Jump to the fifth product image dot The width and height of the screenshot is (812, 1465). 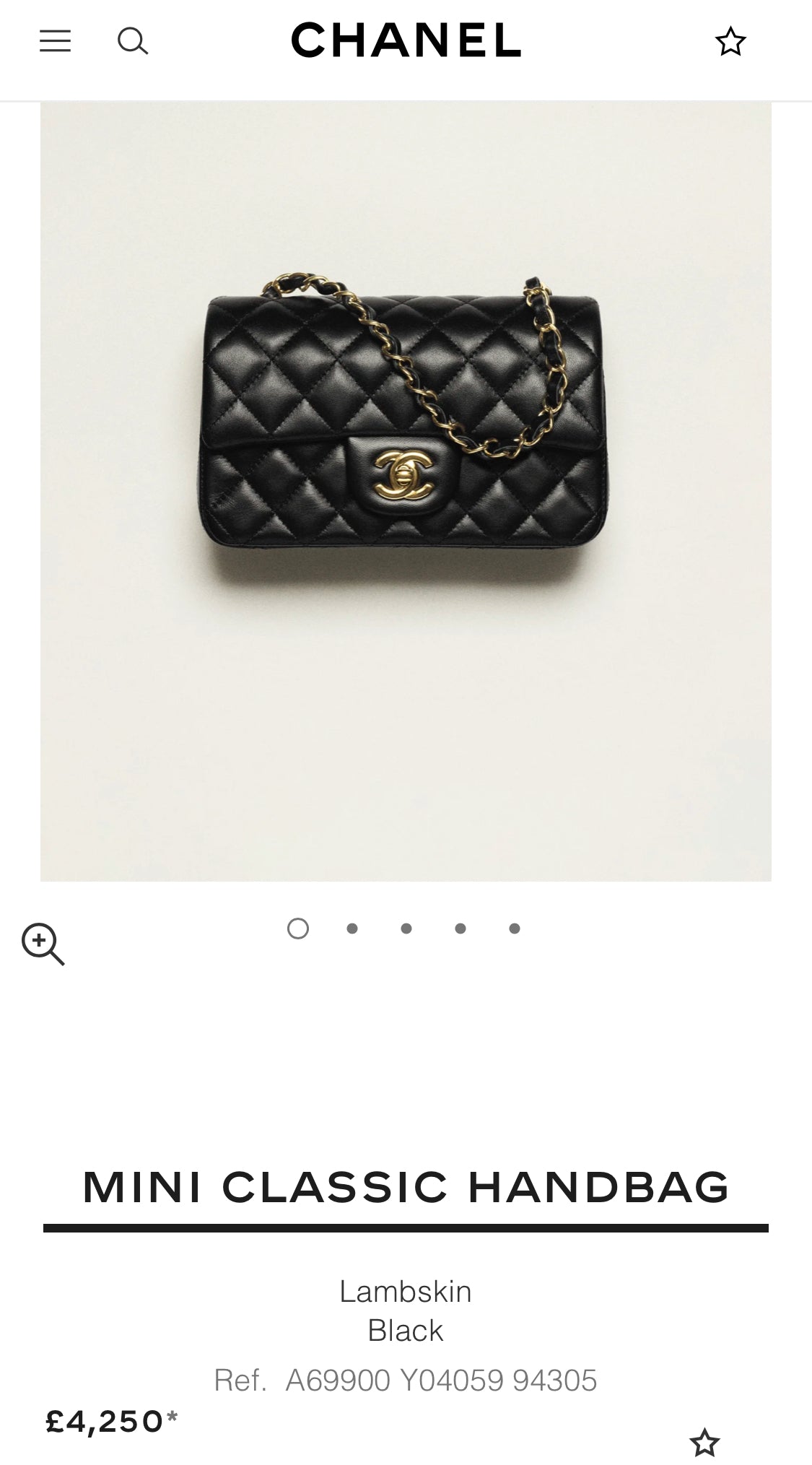(x=515, y=929)
